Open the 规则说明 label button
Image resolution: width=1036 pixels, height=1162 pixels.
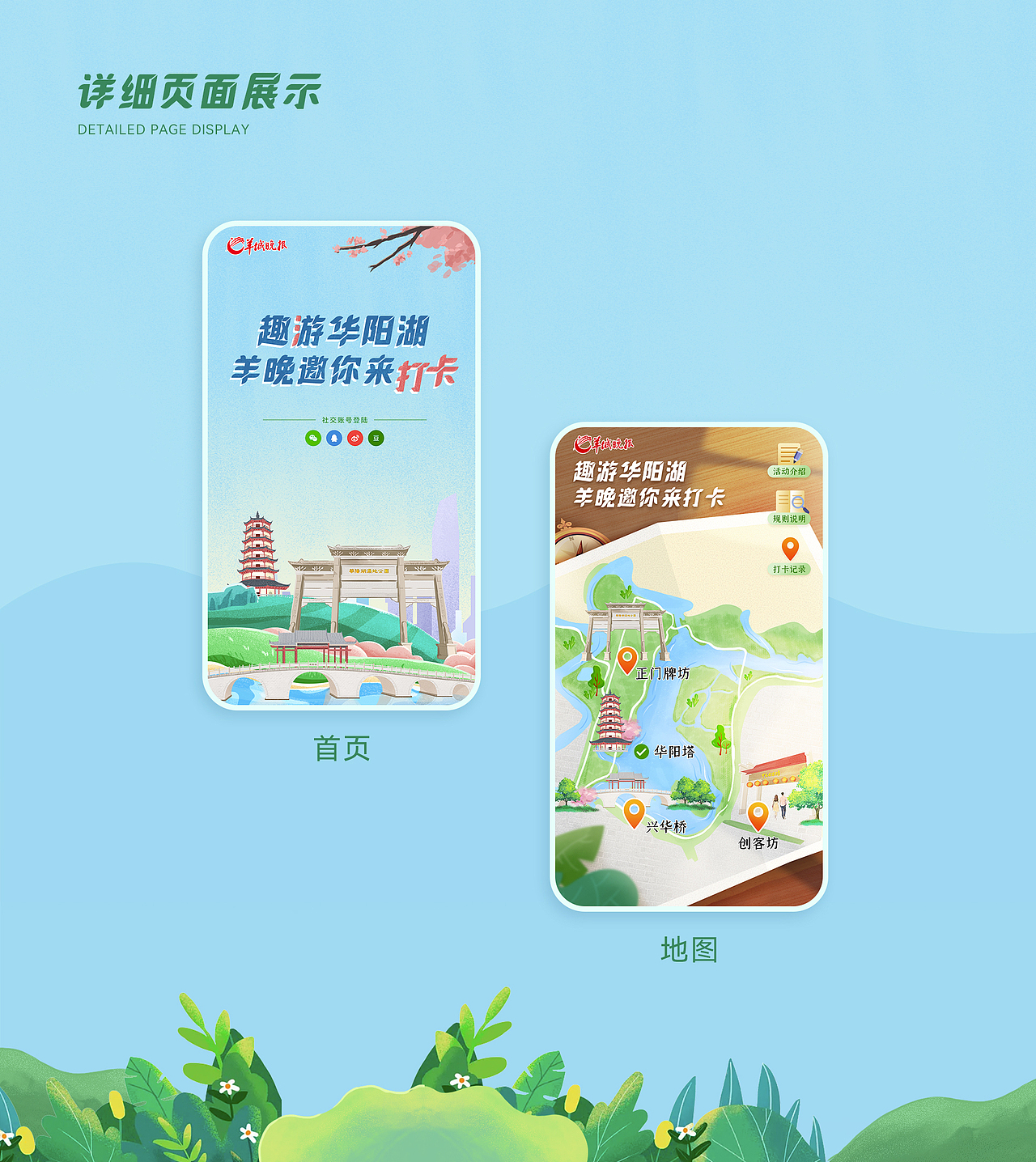pyautogui.click(x=788, y=519)
